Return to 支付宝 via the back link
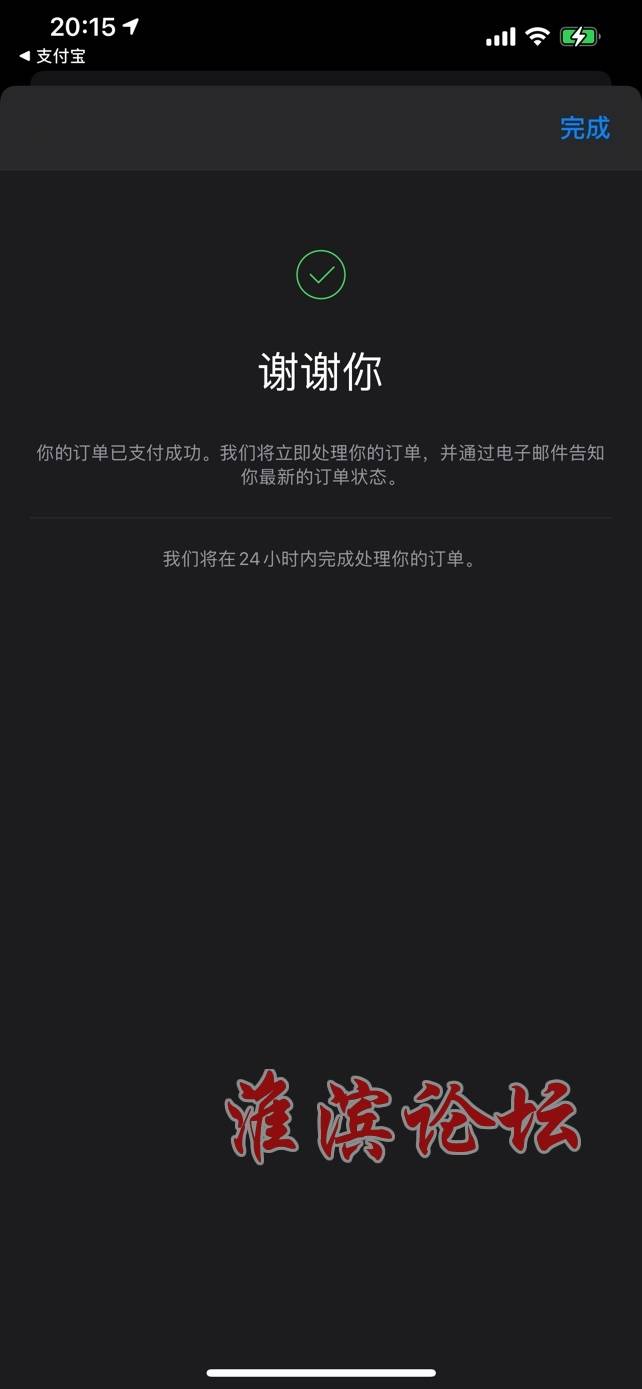 [52, 56]
